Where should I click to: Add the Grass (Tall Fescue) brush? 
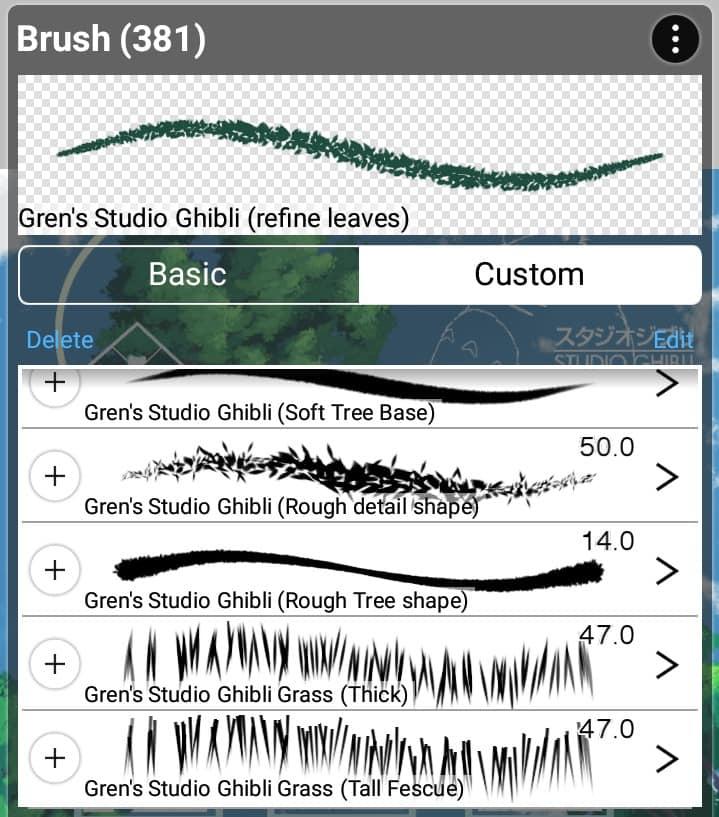55,758
